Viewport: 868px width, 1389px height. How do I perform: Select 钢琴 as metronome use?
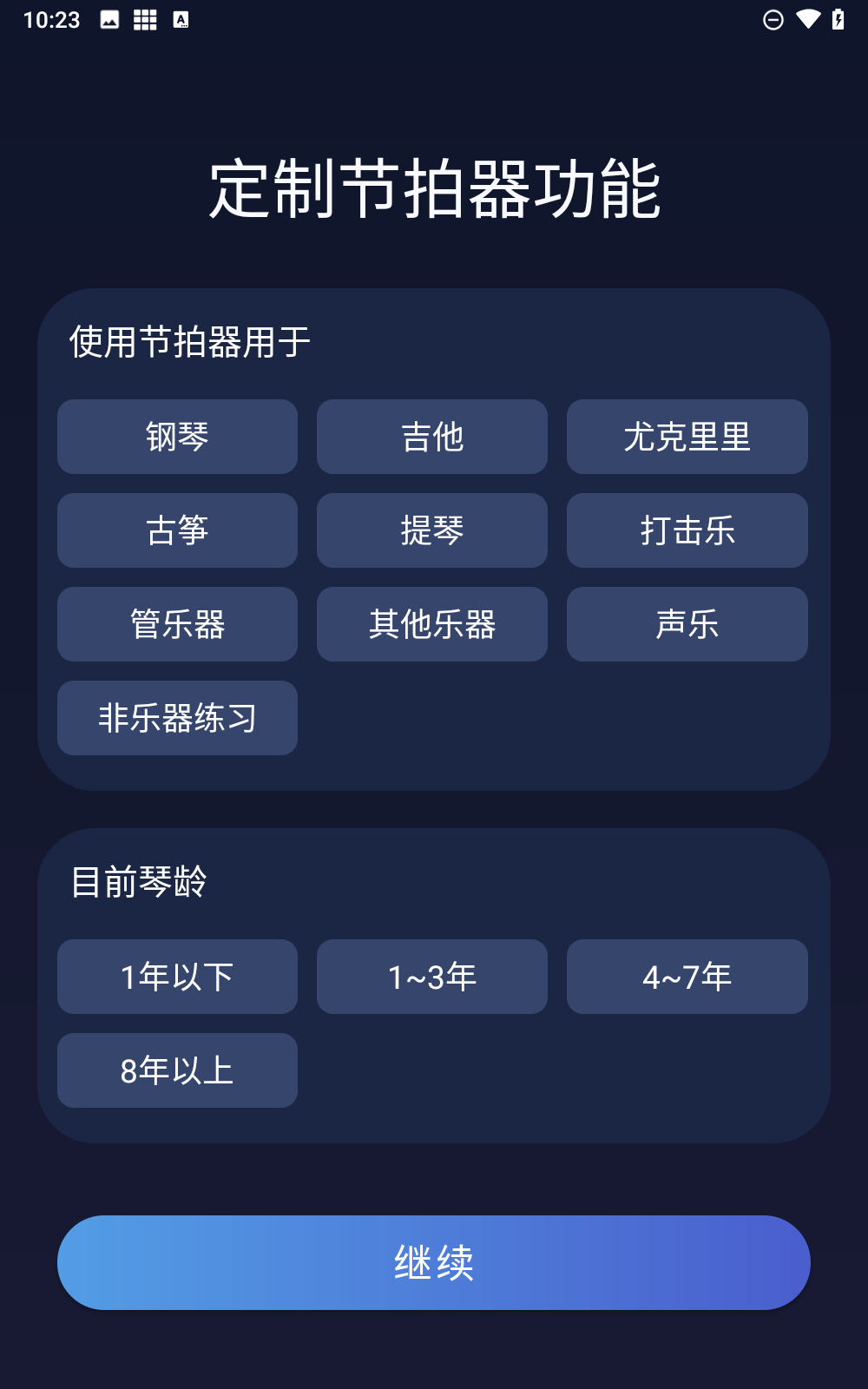(177, 437)
